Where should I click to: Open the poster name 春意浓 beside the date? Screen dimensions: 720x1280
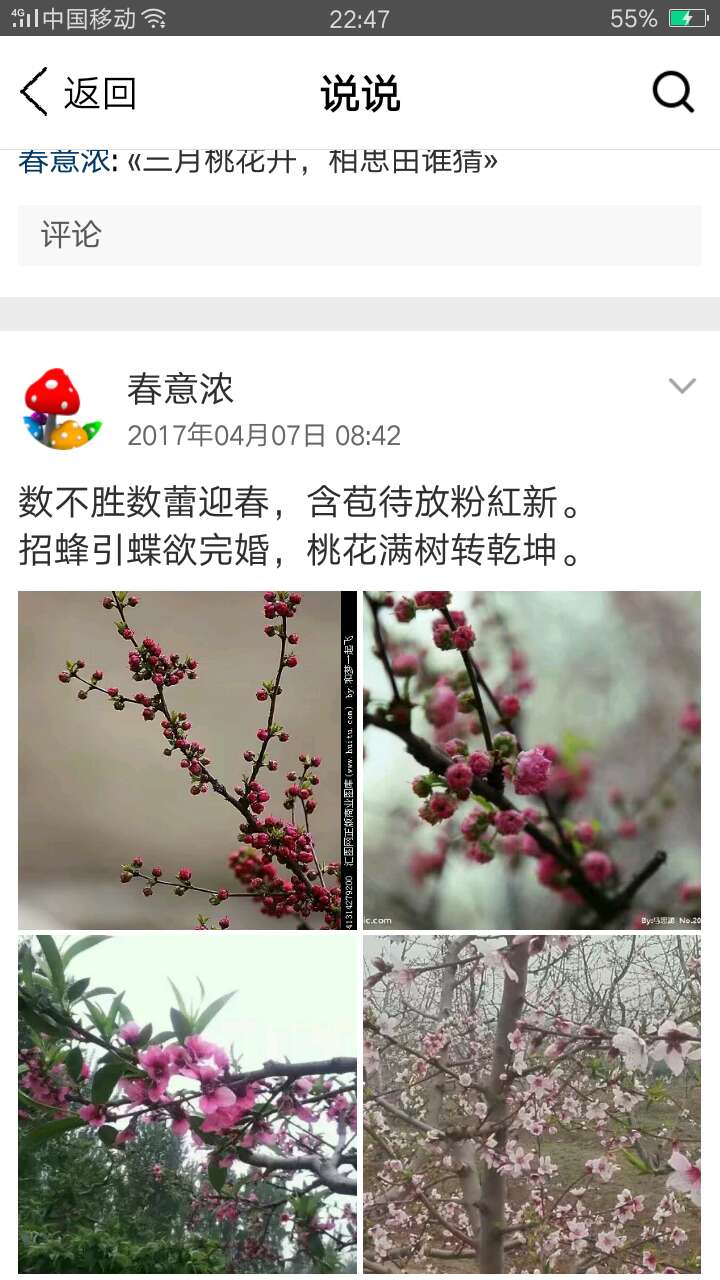pyautogui.click(x=180, y=389)
